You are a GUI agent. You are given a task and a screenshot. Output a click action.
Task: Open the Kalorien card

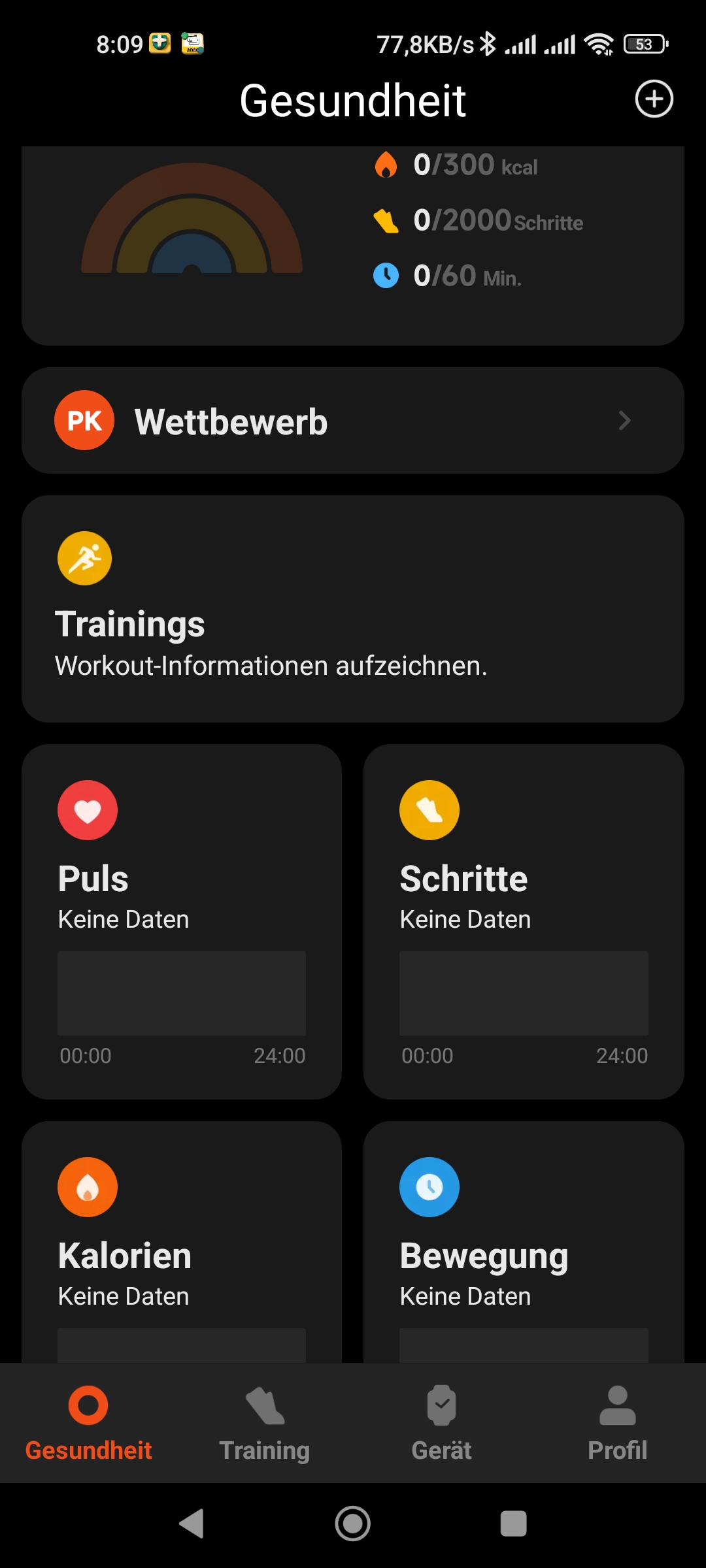click(x=182, y=1242)
